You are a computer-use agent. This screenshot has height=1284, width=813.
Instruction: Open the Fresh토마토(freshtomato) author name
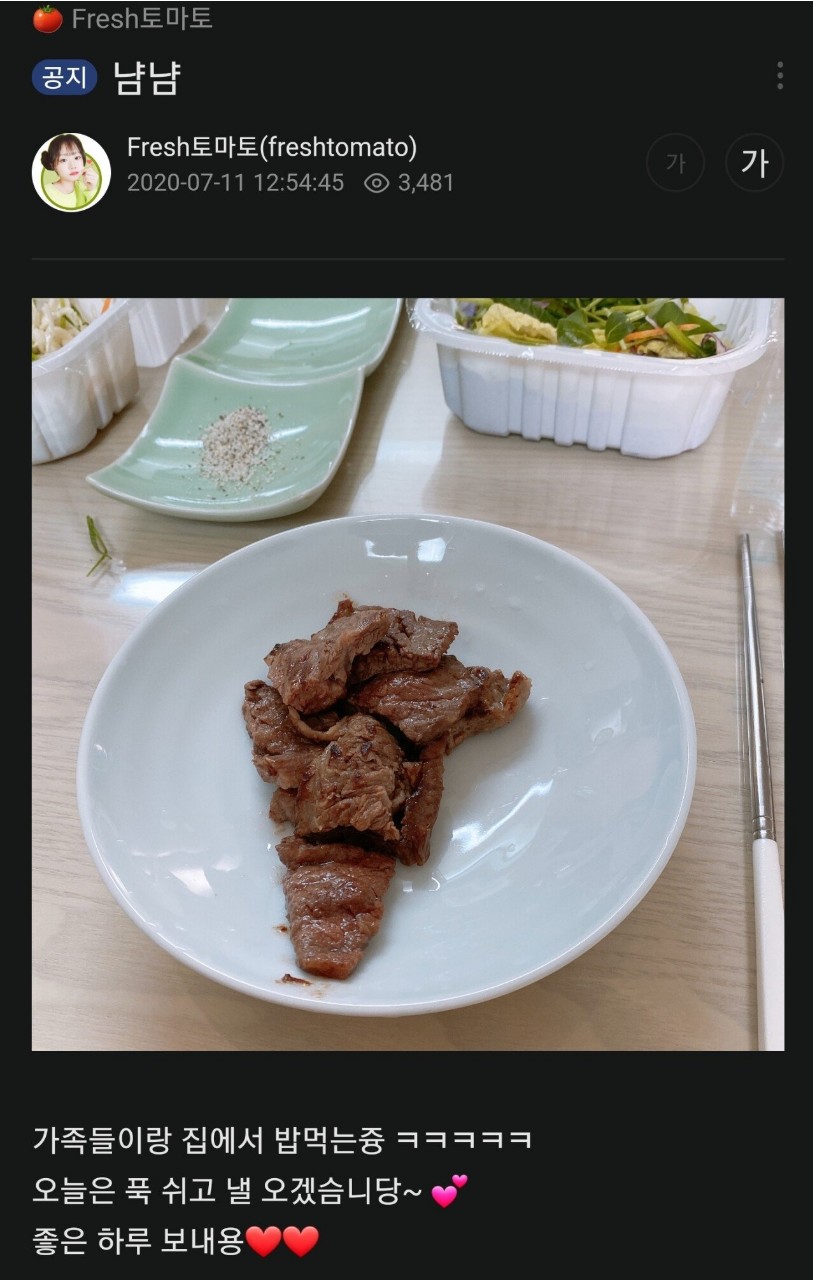coord(272,148)
